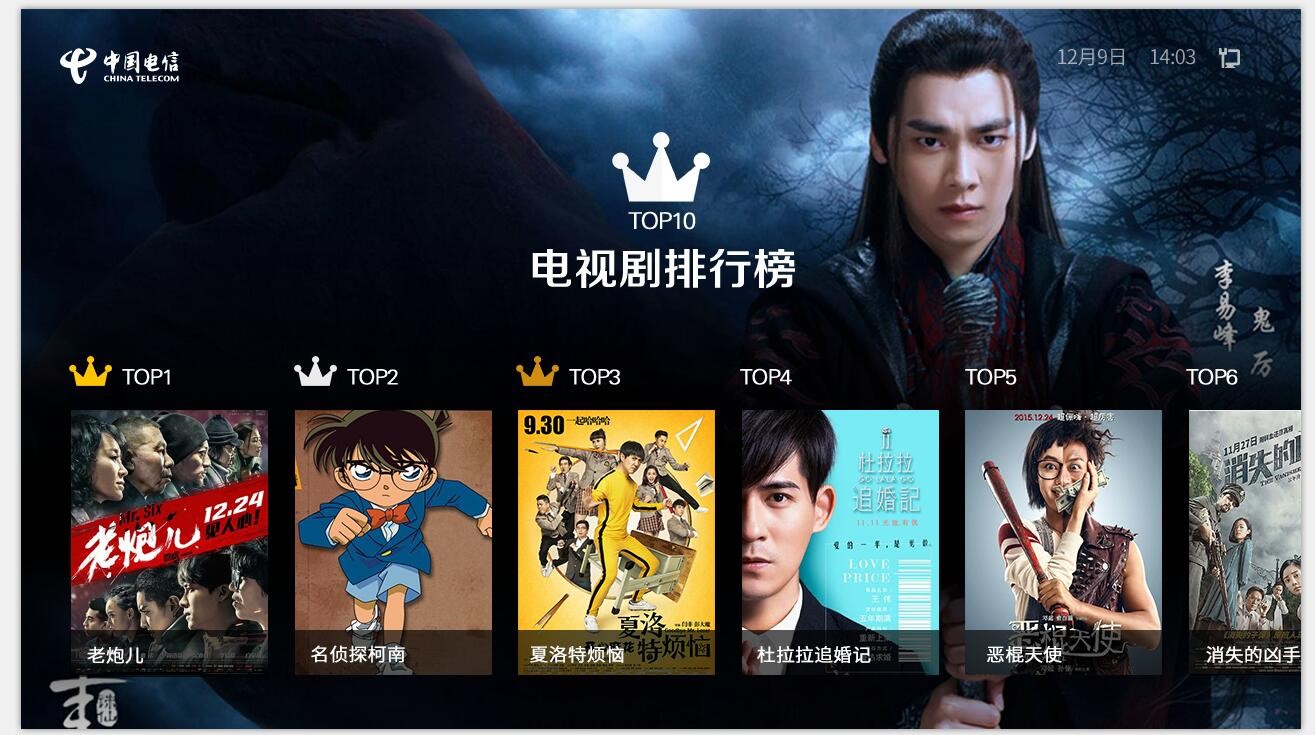Open the 恶棍天使 poster

point(1063,541)
